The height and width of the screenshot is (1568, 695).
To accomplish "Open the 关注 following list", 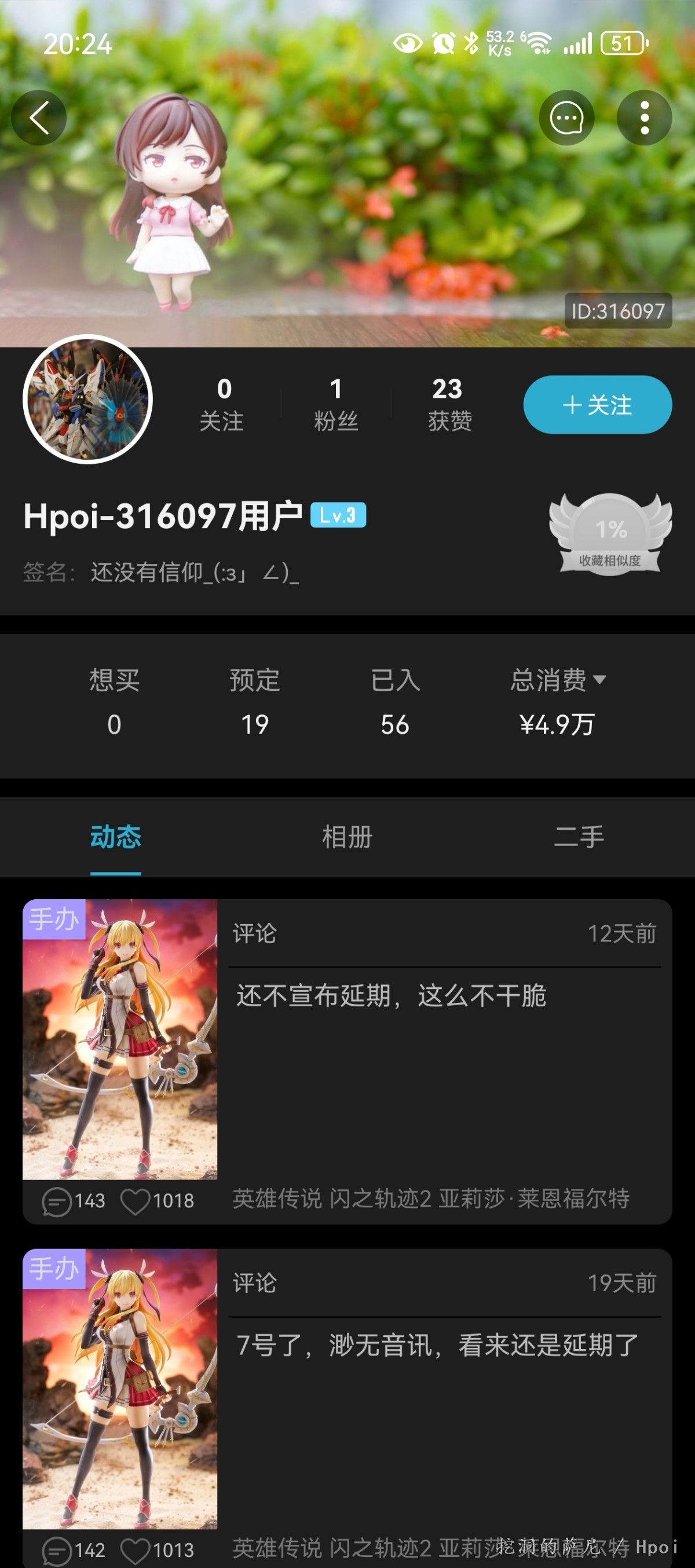I will [x=223, y=404].
